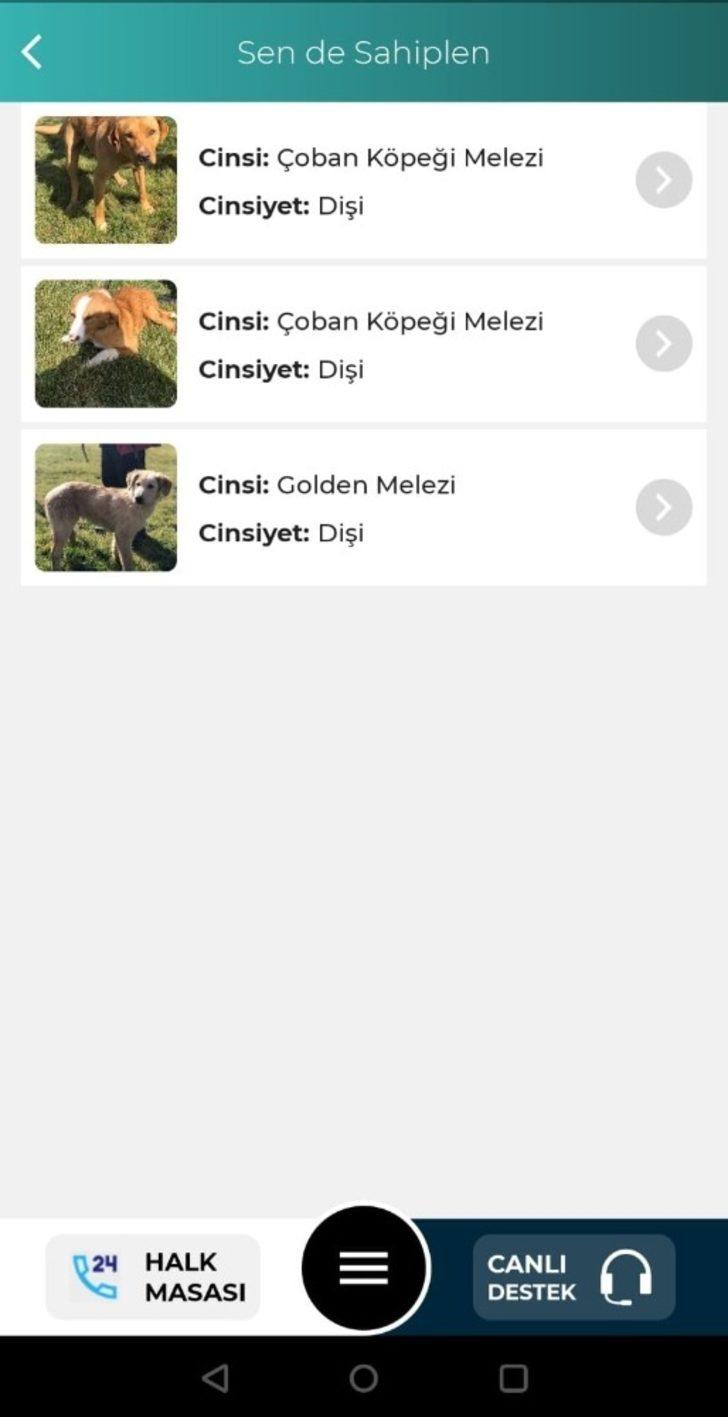Expand the Golden Melezi listing chevron
Image resolution: width=728 pixels, height=1417 pixels.
663,507
